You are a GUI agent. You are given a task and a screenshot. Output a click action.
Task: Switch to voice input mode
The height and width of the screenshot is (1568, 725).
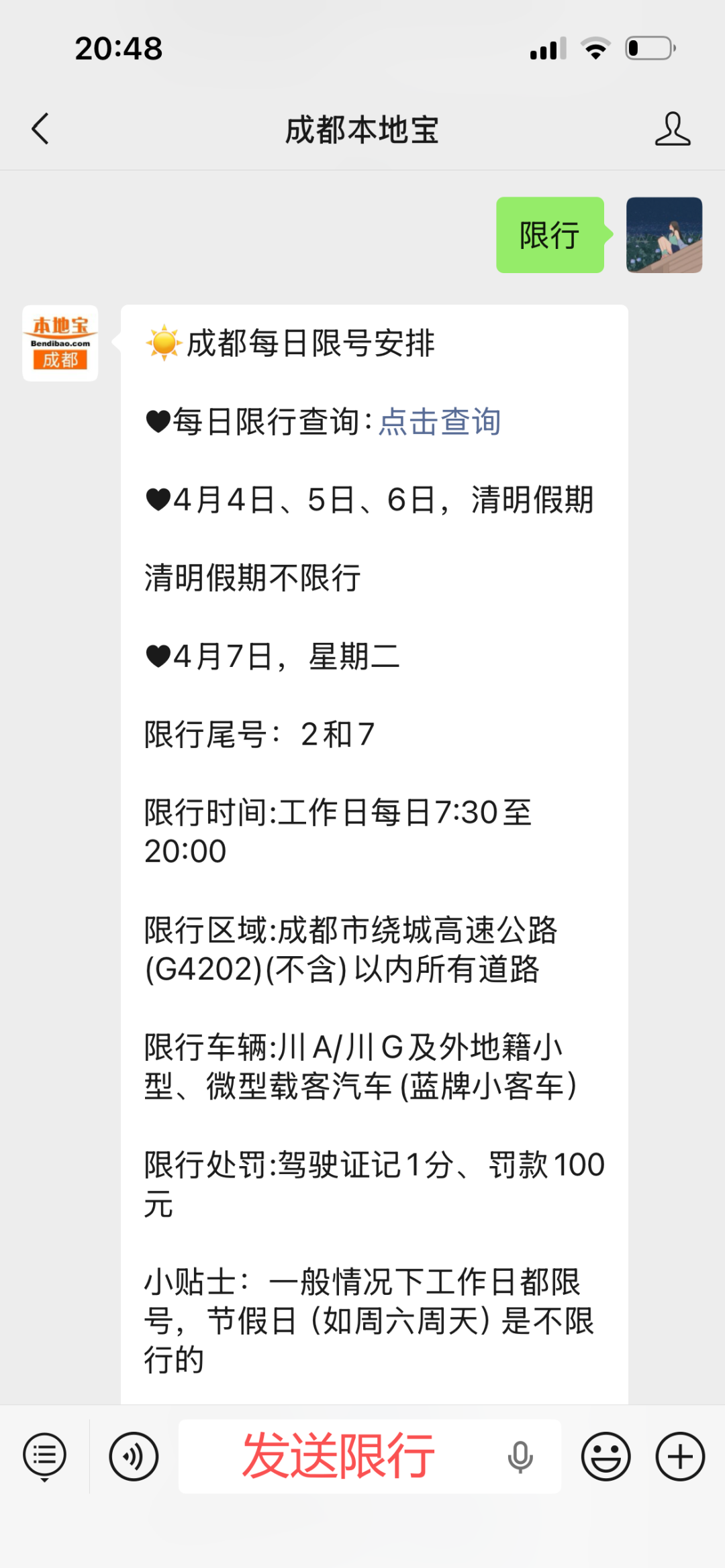click(x=134, y=1456)
